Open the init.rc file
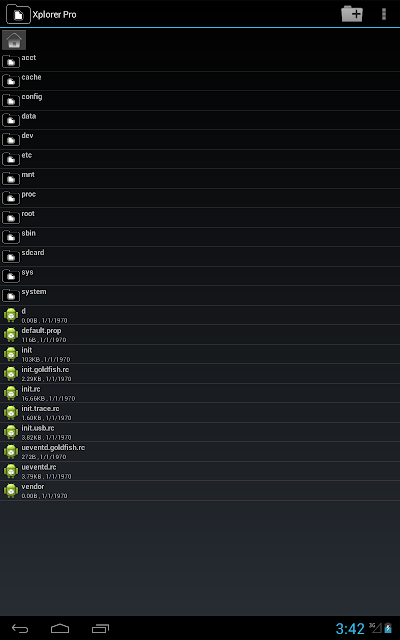Viewport: 400px width, 640px height. pos(200,393)
